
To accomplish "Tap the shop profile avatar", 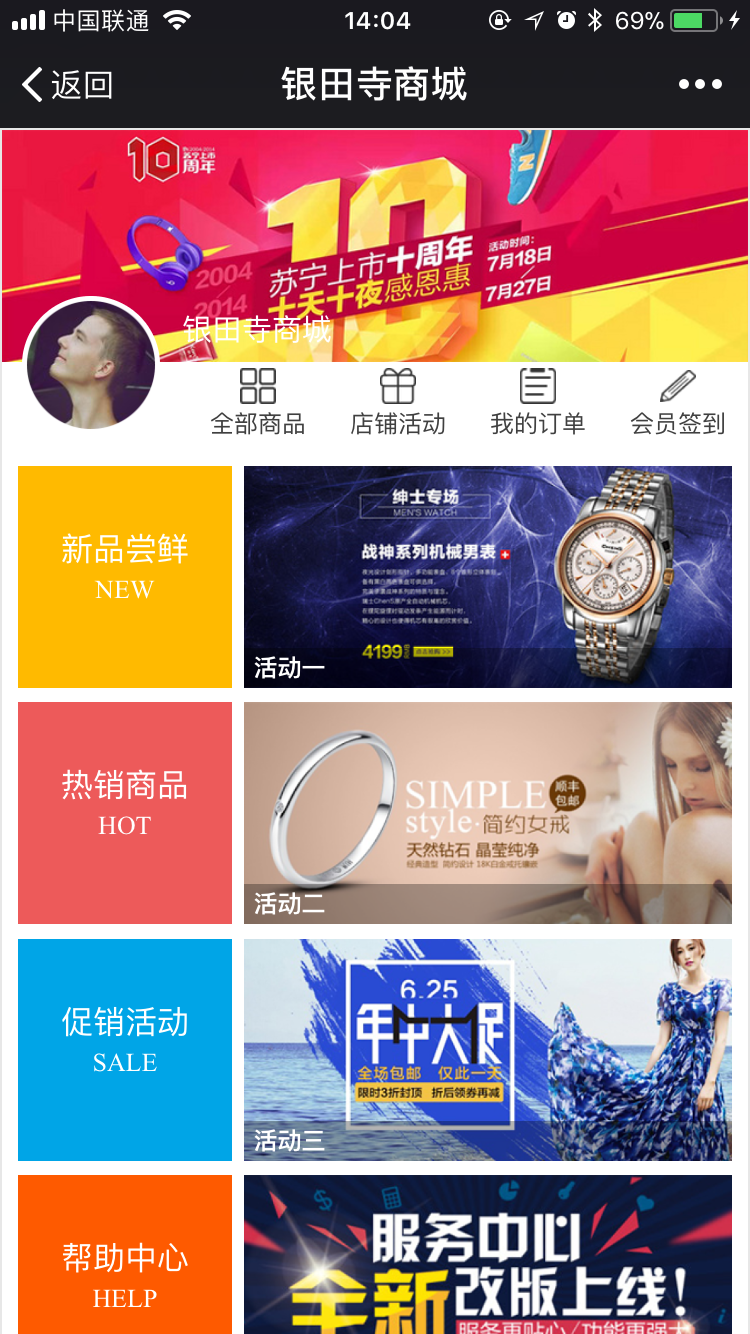I will (91, 364).
